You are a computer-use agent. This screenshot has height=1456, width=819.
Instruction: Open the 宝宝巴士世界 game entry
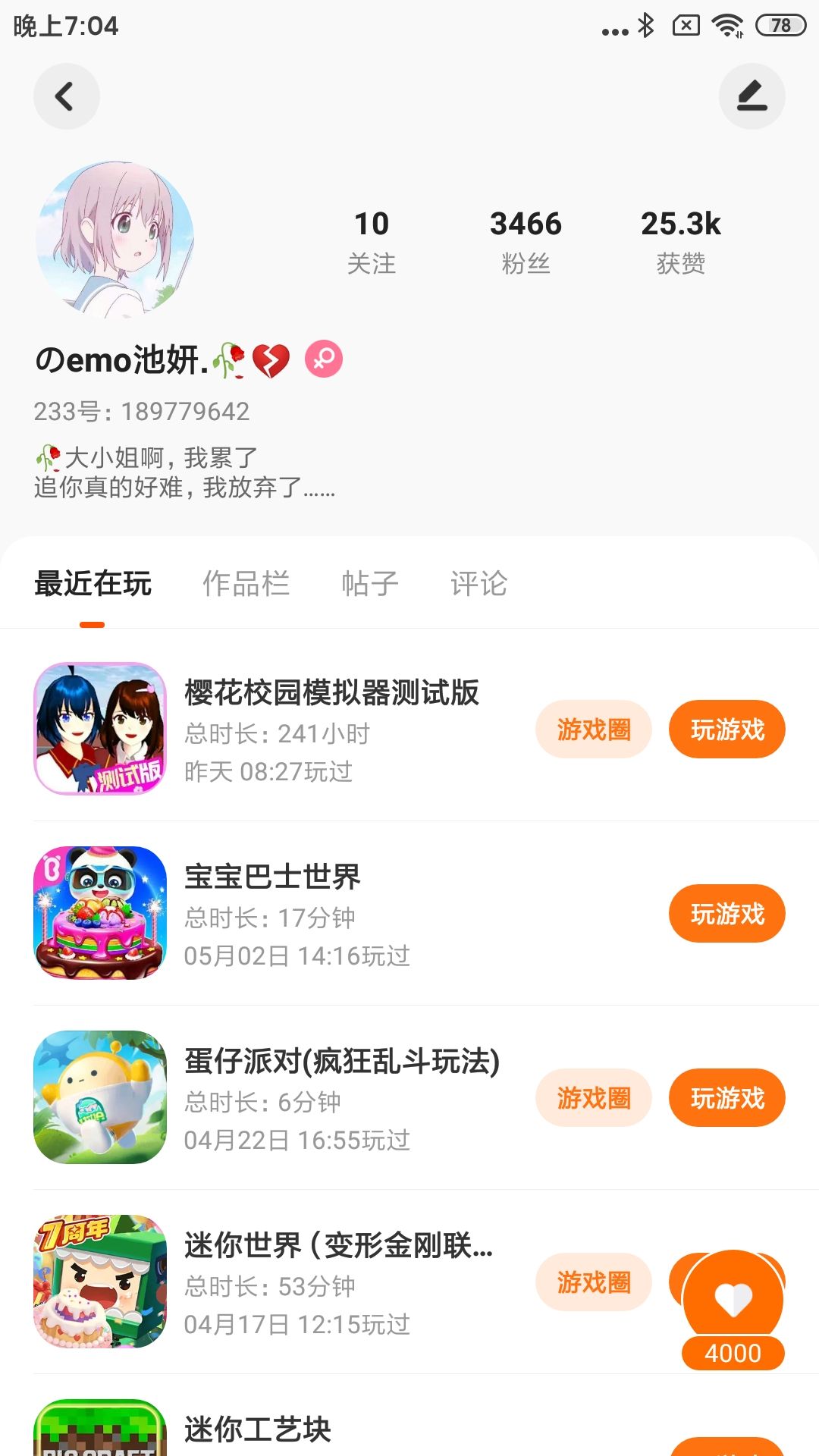click(x=273, y=877)
